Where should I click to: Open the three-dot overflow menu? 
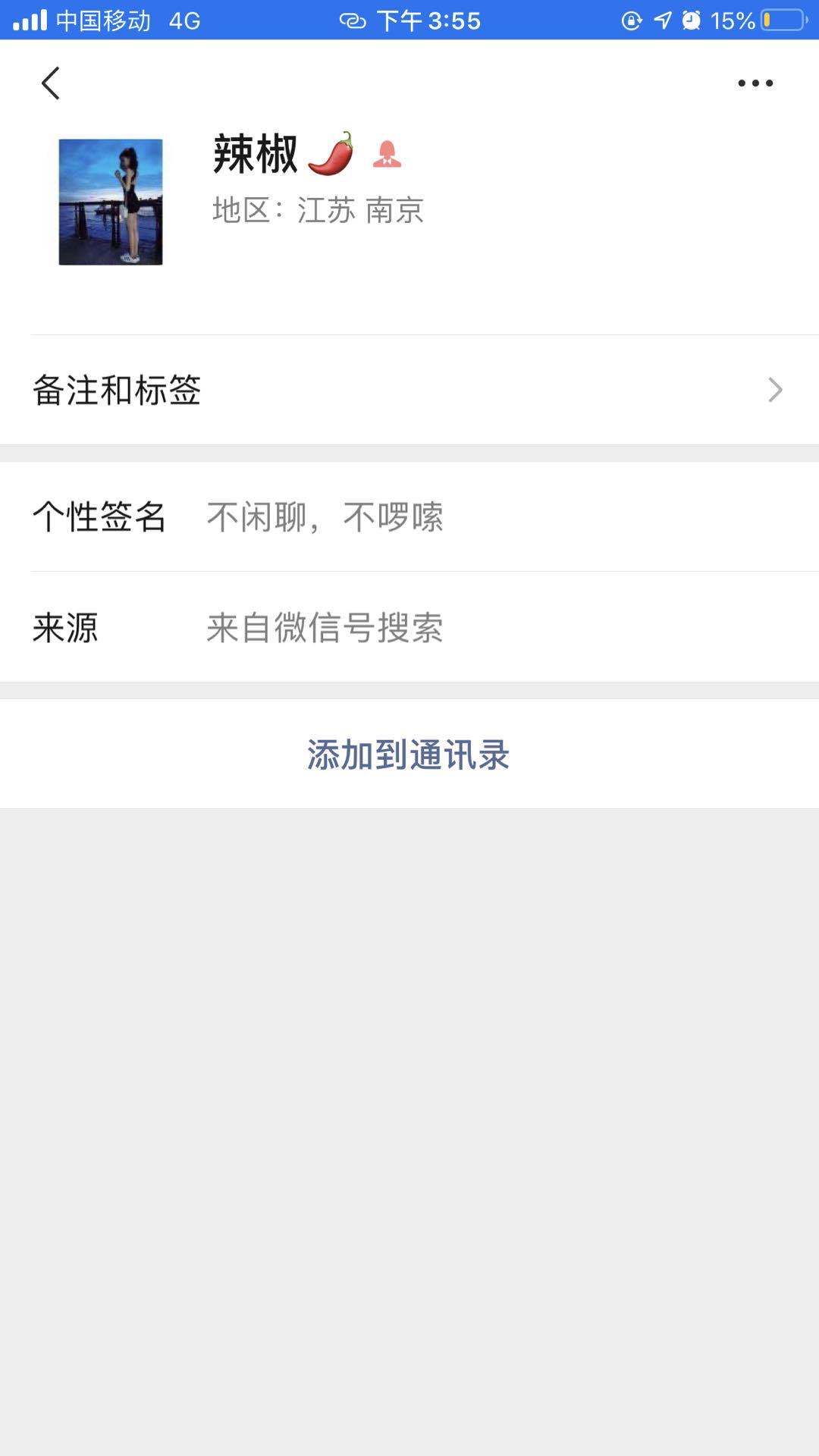tap(755, 83)
